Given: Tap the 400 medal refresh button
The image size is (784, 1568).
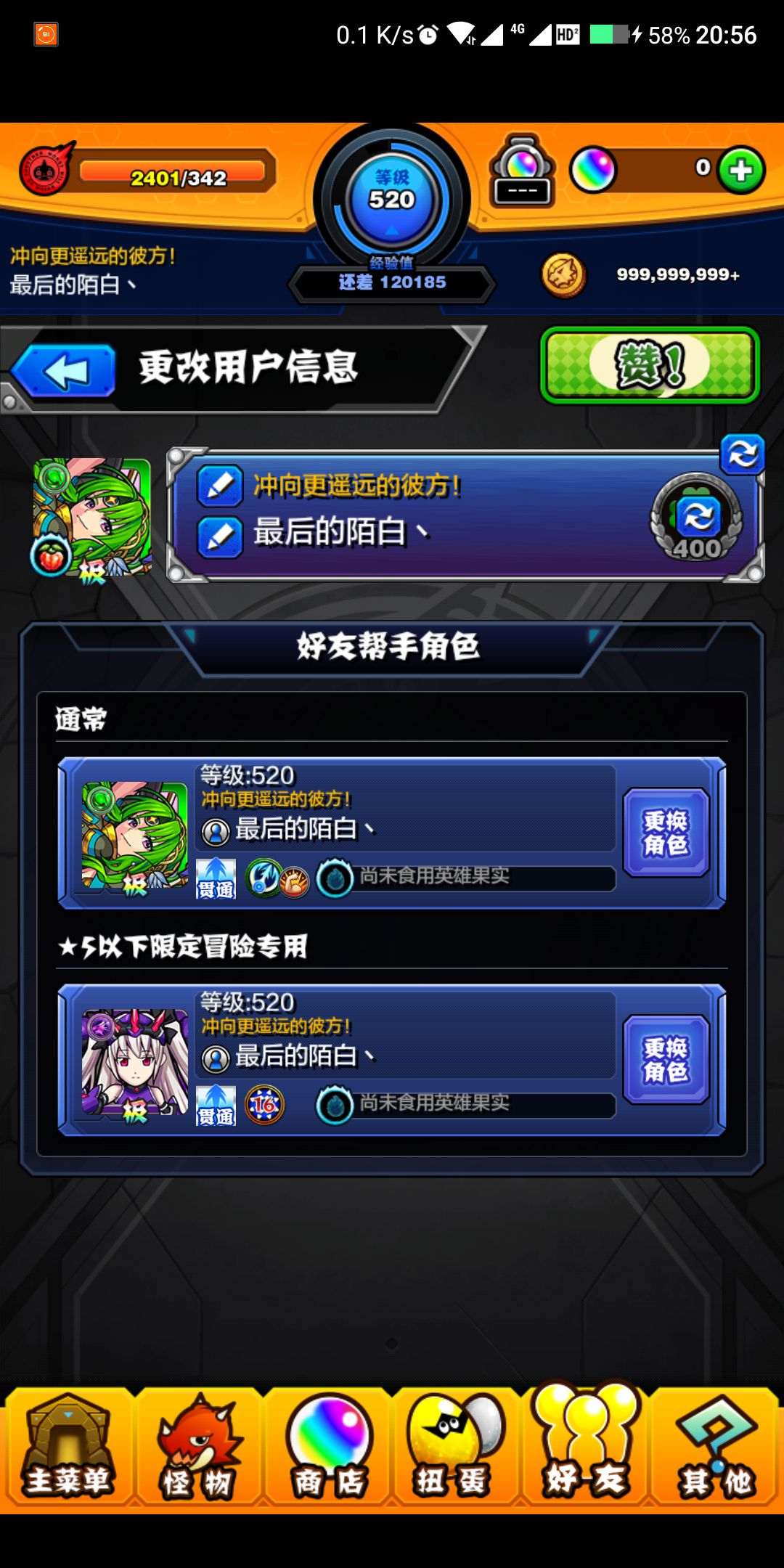Looking at the screenshot, I should pos(697,518).
